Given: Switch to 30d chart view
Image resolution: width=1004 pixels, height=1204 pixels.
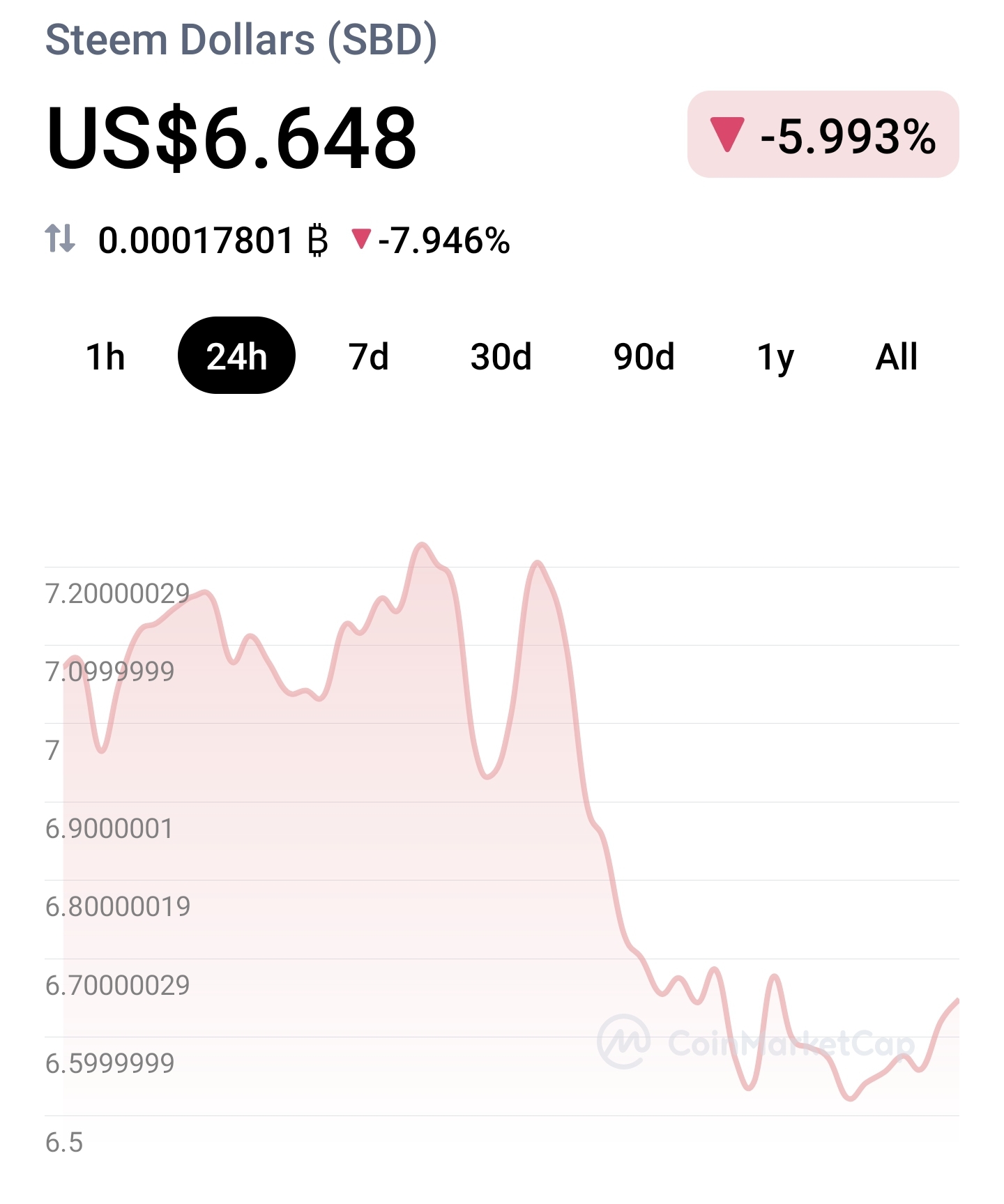Looking at the screenshot, I should click(x=501, y=356).
